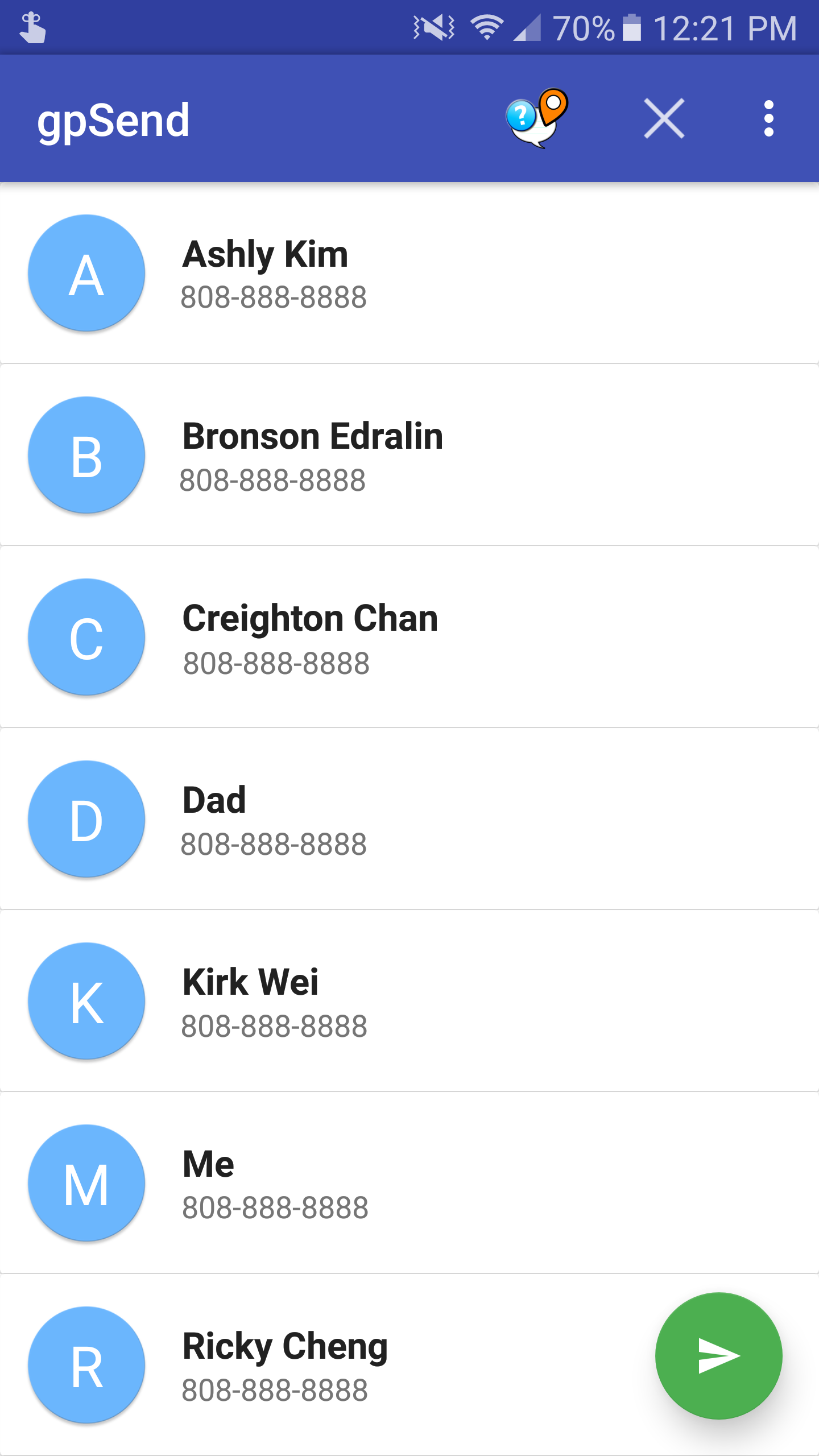This screenshot has height=1456, width=819.
Task: Pick the Dad contact
Action: coord(409,819)
